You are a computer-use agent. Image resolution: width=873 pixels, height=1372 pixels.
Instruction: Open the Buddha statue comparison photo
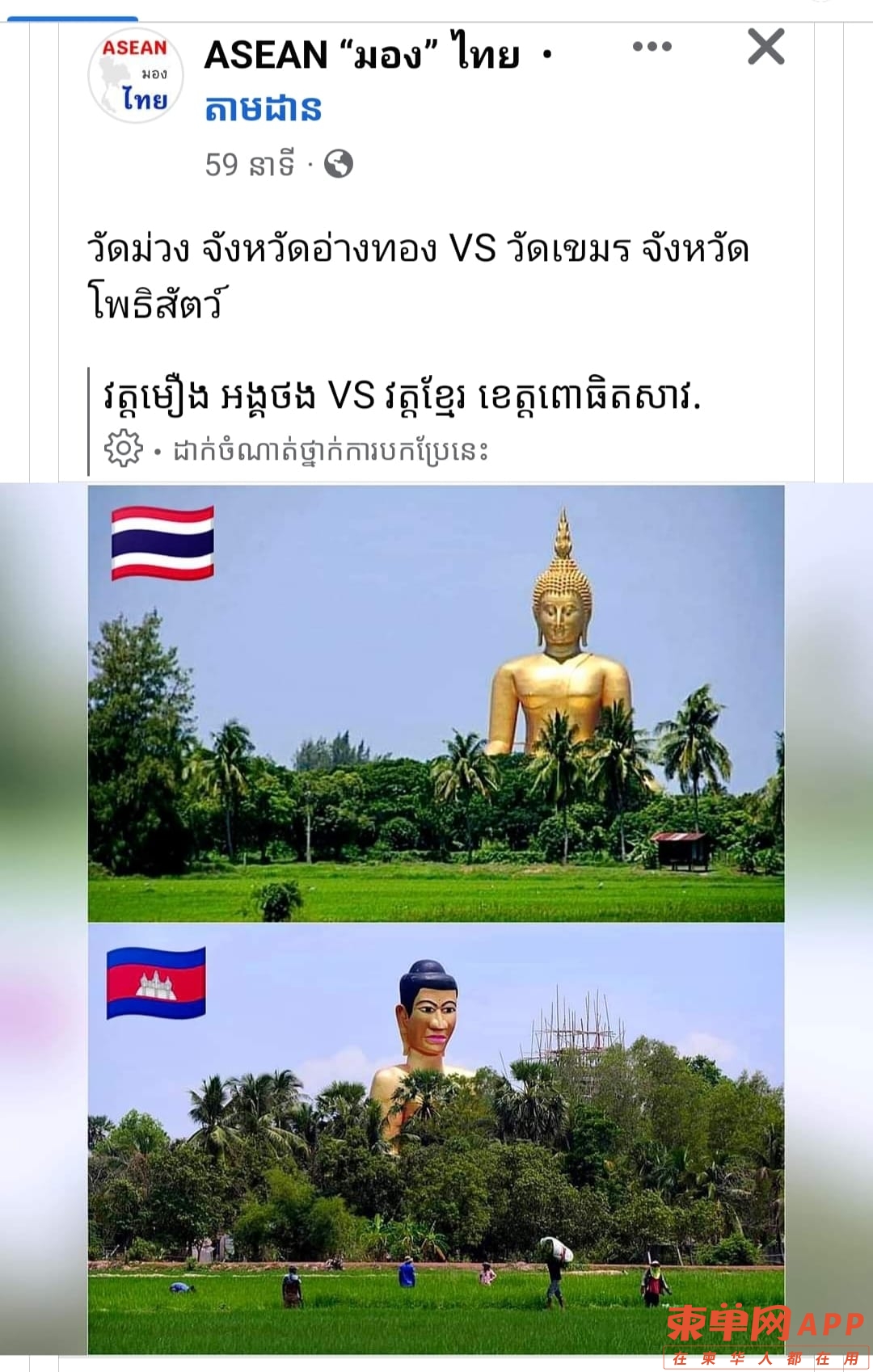click(436, 917)
